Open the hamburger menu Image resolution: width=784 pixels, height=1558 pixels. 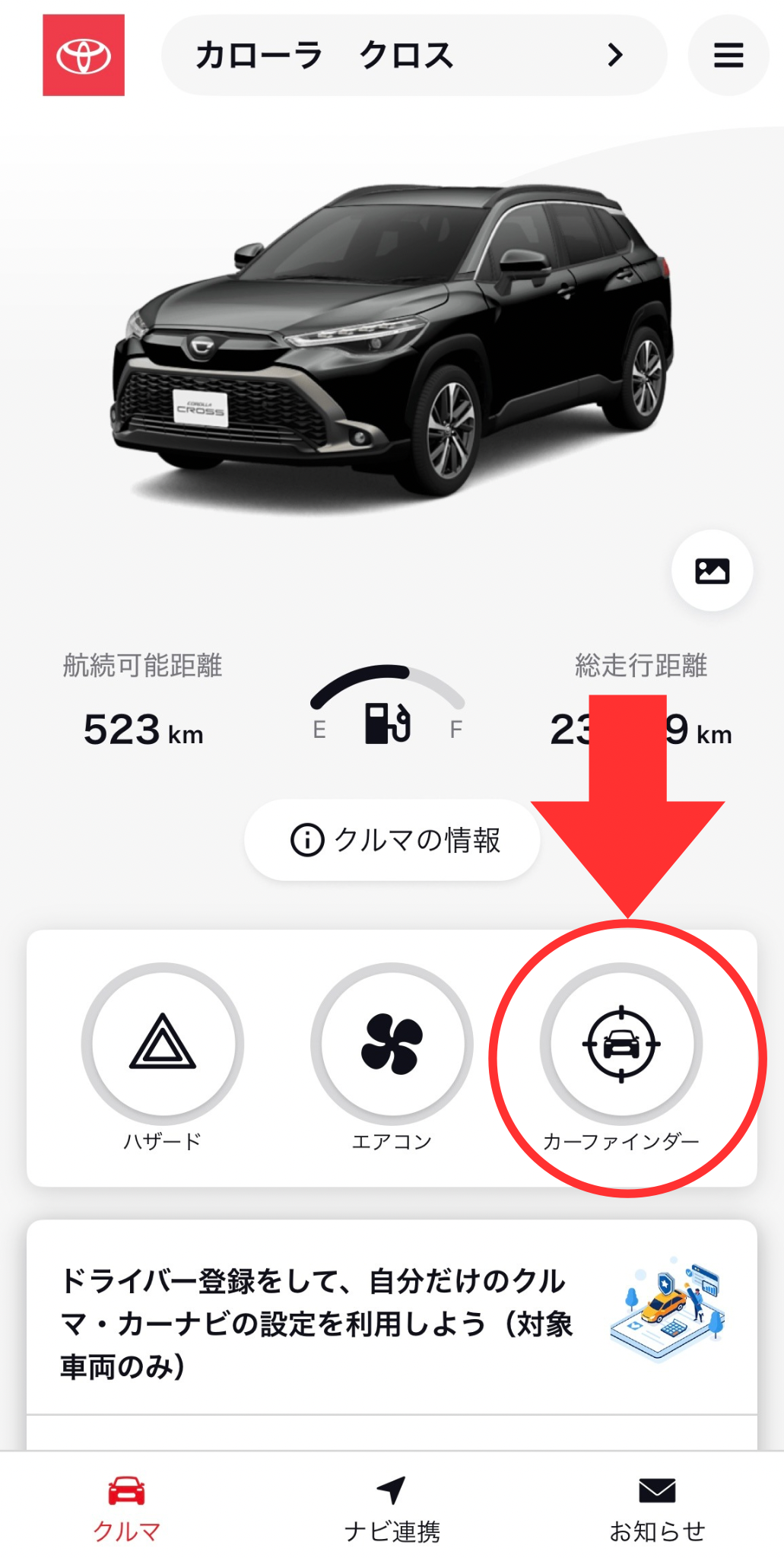coord(728,55)
